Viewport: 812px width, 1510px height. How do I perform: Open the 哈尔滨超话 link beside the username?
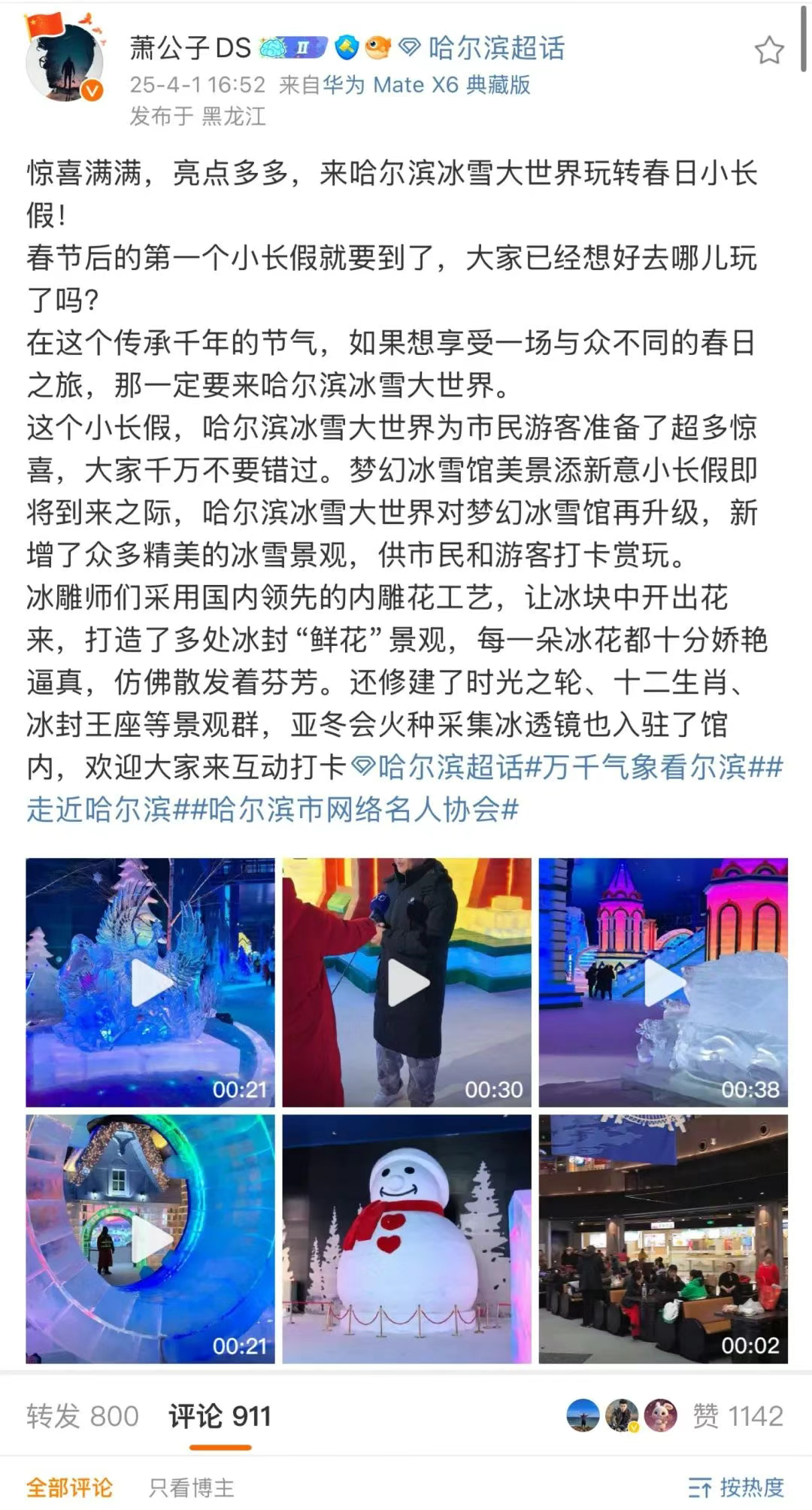click(x=495, y=48)
